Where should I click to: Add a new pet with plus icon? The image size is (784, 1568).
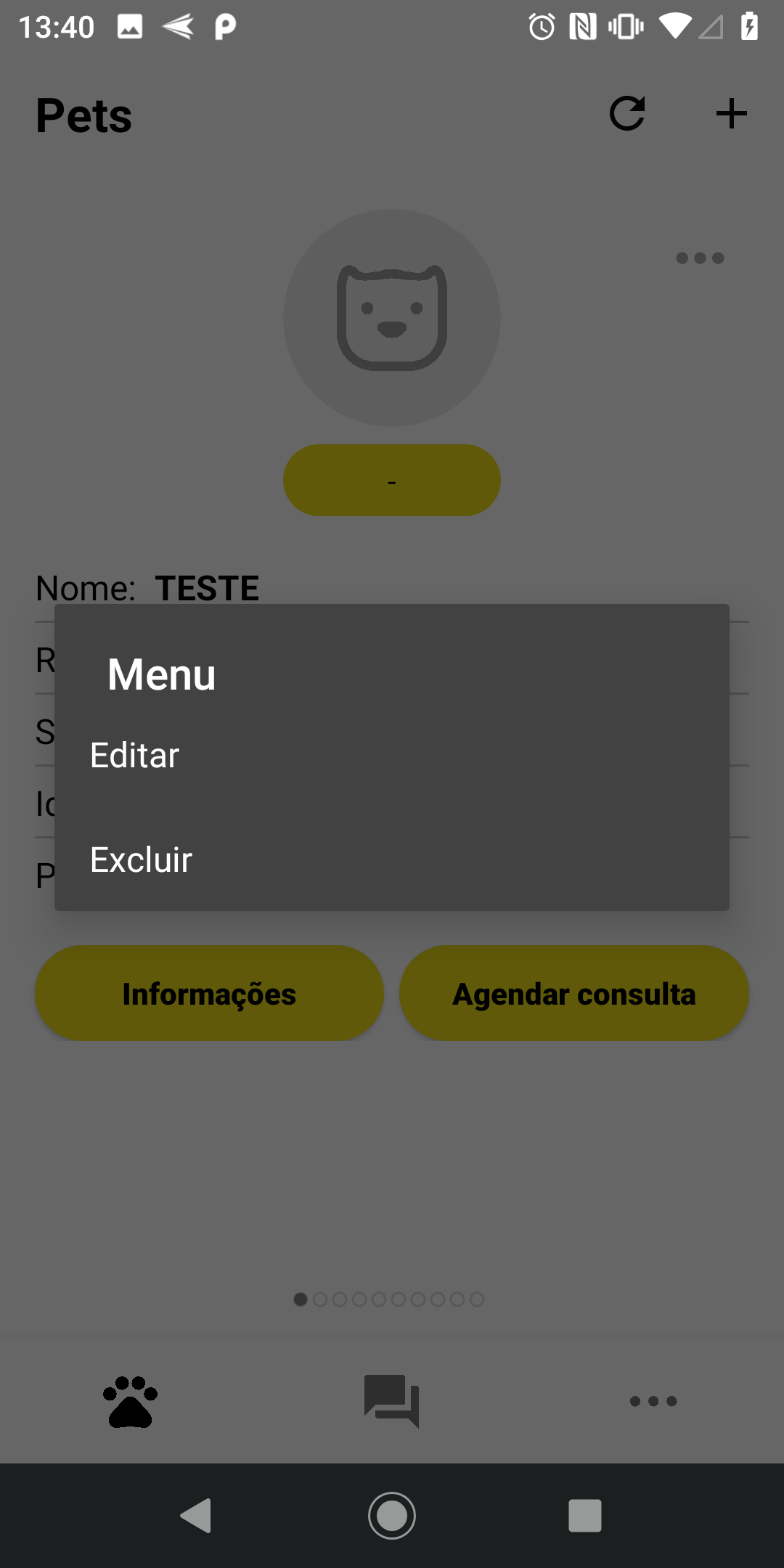[731, 114]
